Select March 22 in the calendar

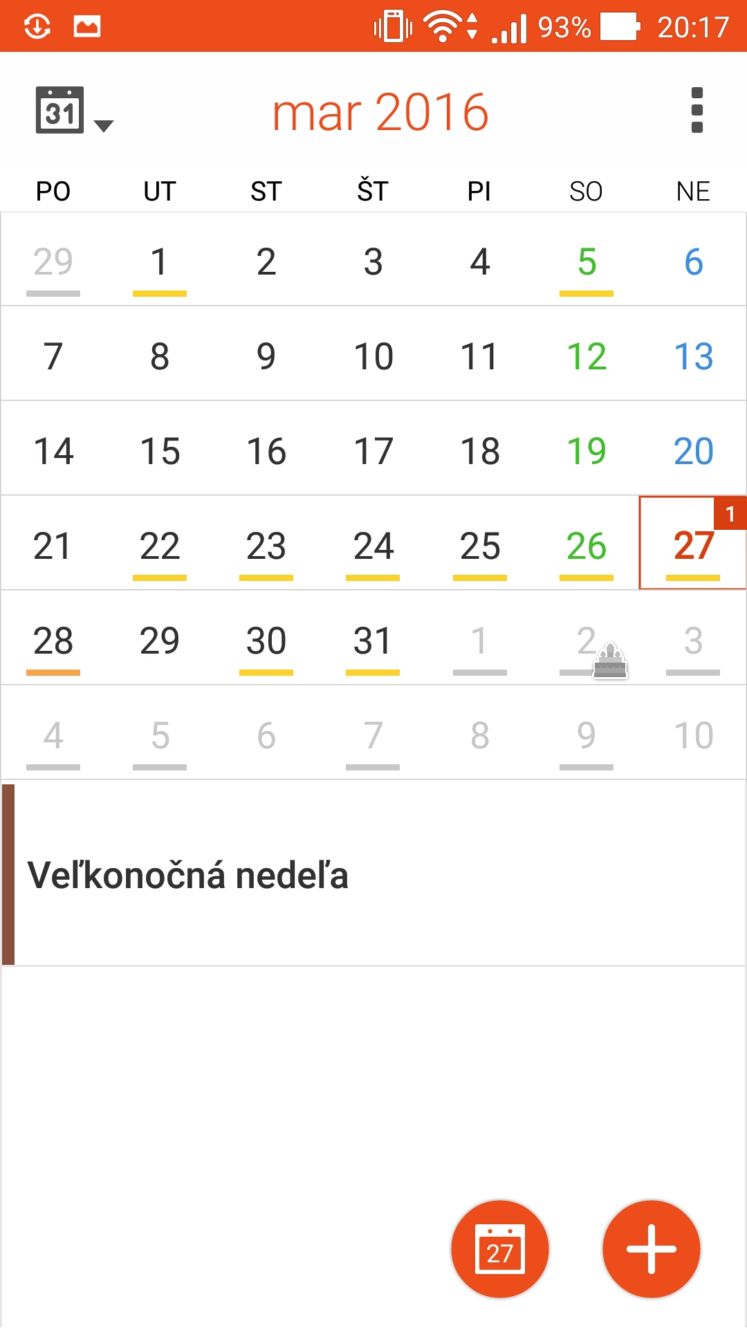tap(159, 546)
